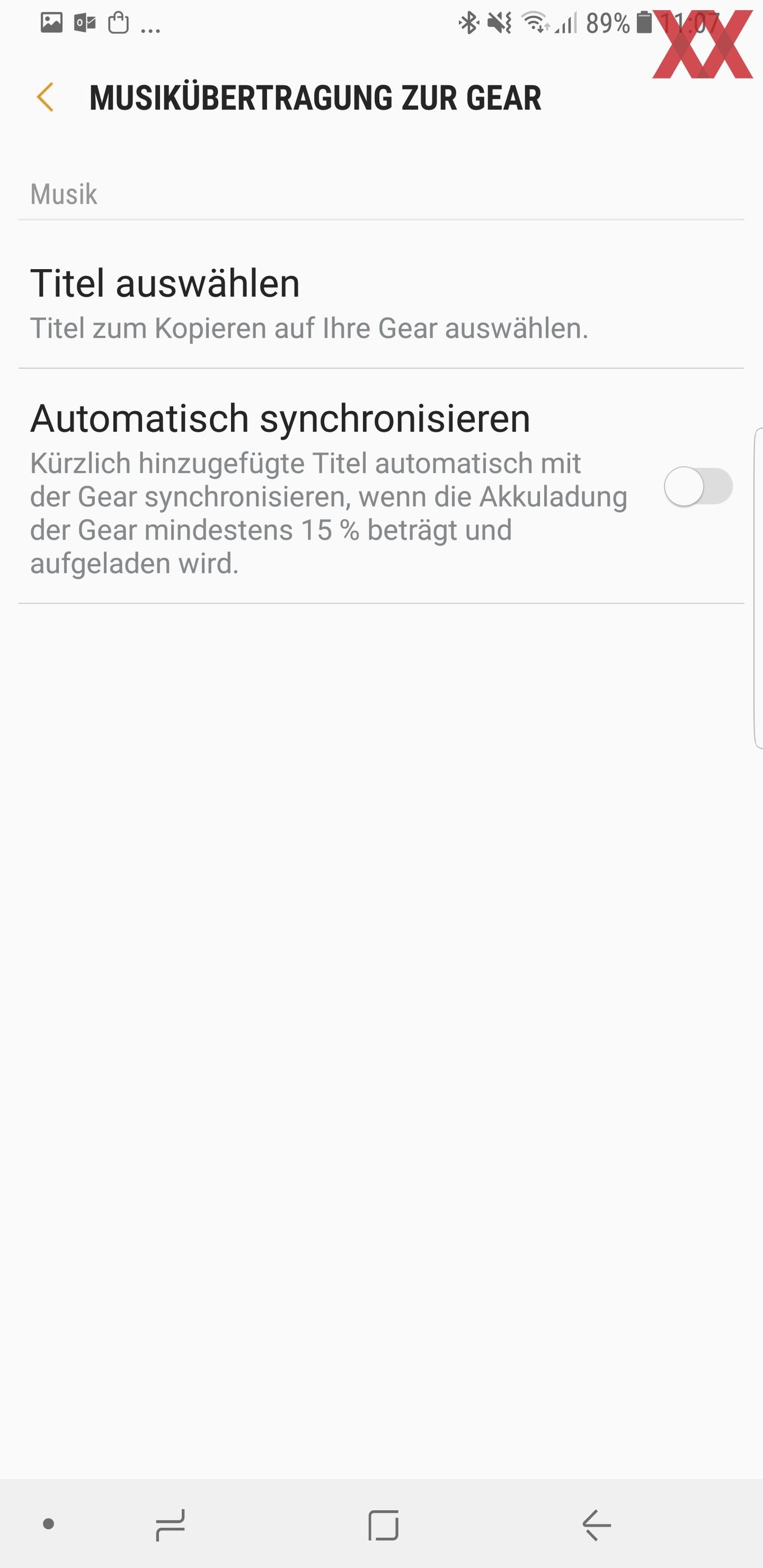The width and height of the screenshot is (763, 1568).
Task: Open recent apps from navigation bar
Action: [x=170, y=1525]
